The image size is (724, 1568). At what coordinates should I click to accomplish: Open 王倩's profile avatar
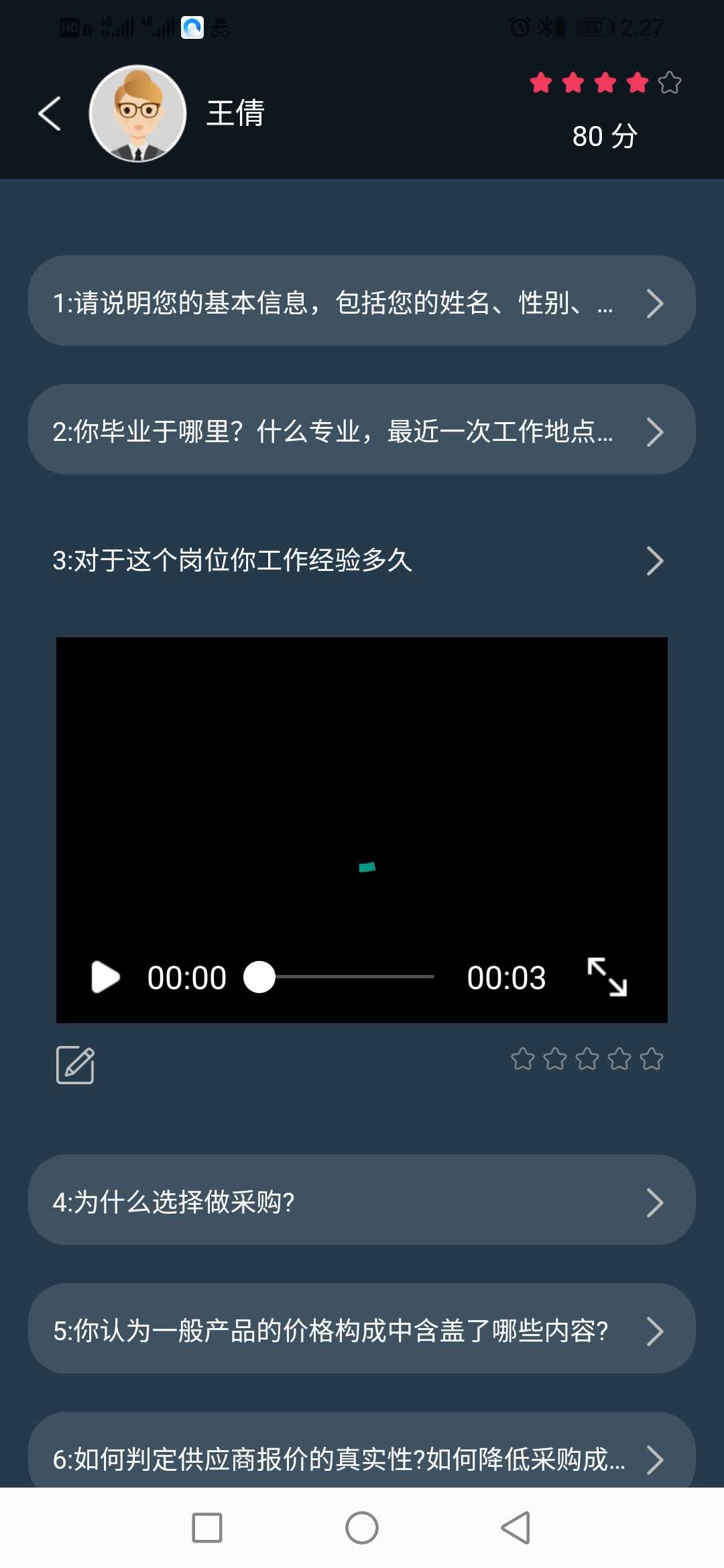click(137, 113)
